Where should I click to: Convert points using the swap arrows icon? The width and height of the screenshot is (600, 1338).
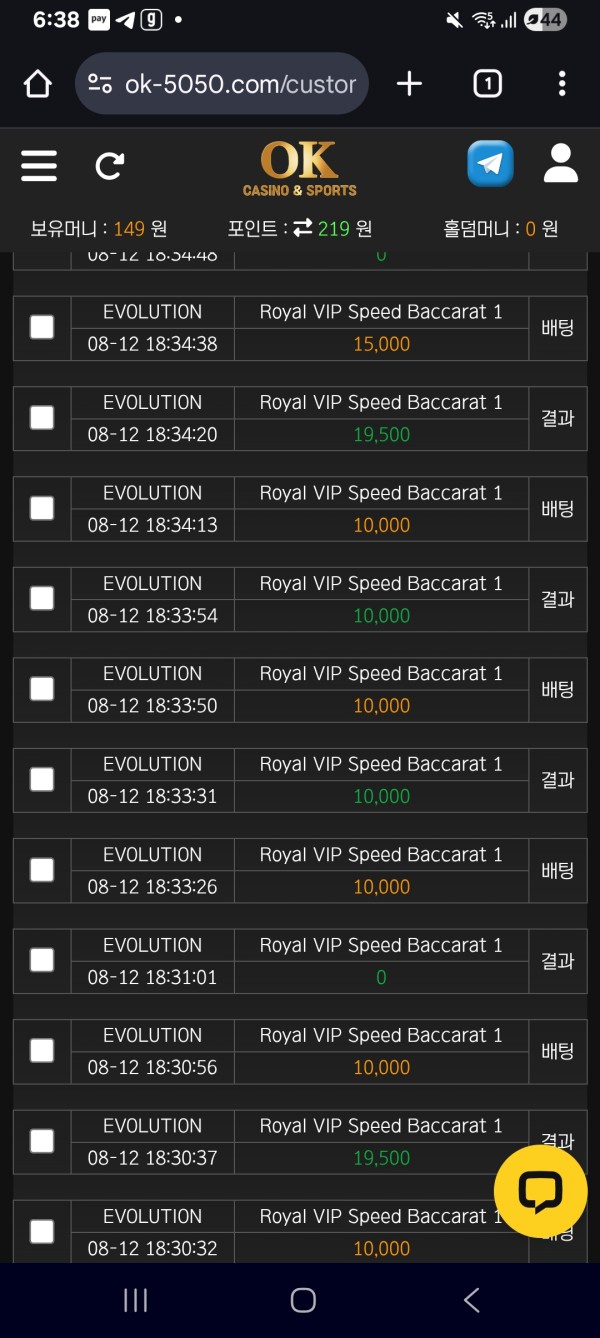click(x=302, y=229)
